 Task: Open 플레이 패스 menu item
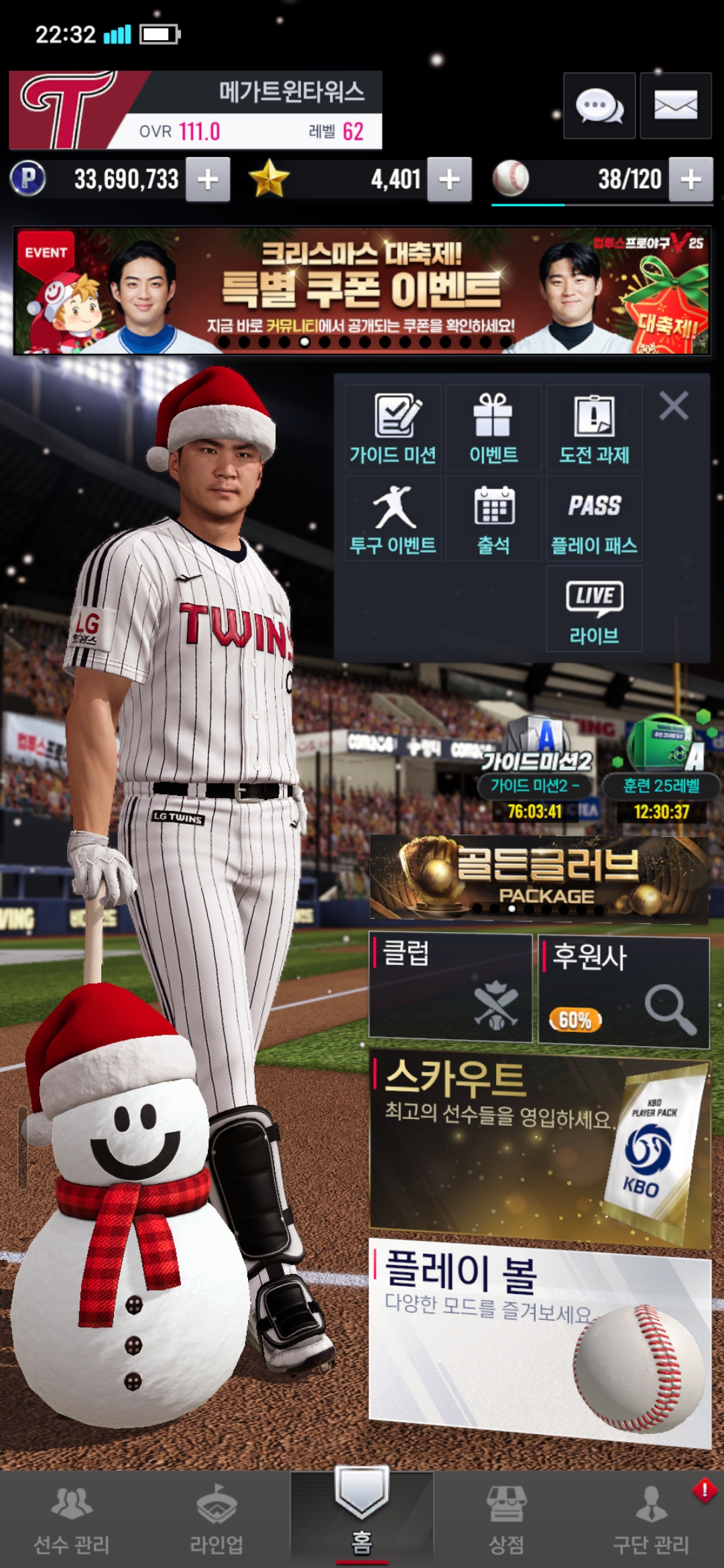pos(594,518)
